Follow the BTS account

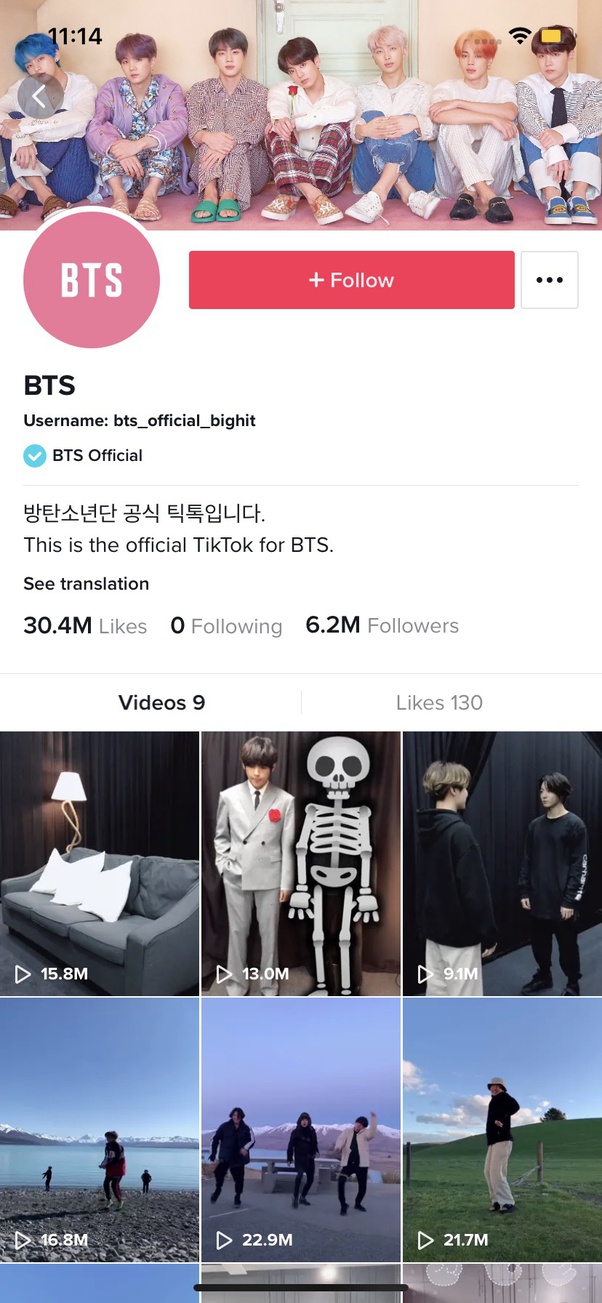point(351,280)
